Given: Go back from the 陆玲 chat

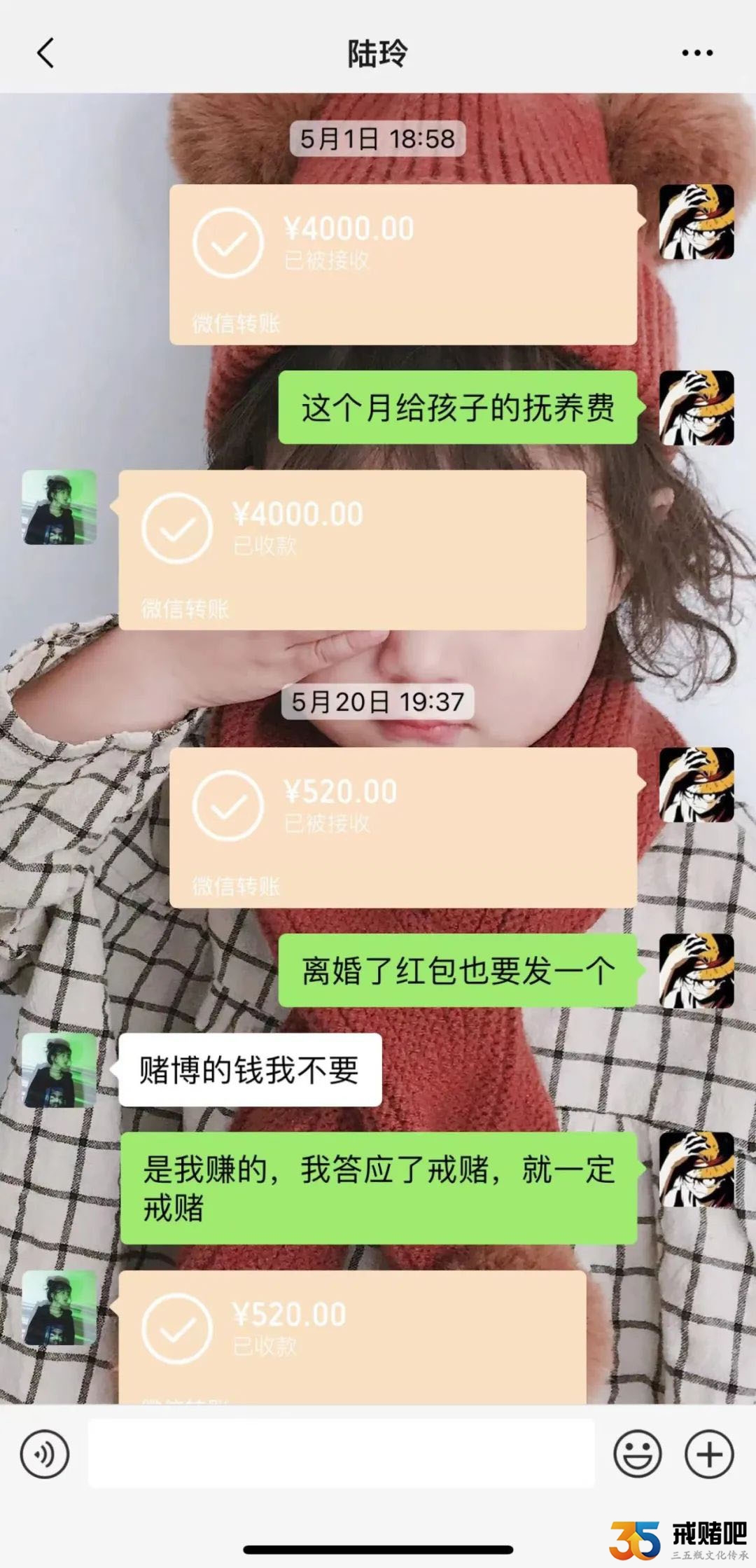Looking at the screenshot, I should [45, 53].
